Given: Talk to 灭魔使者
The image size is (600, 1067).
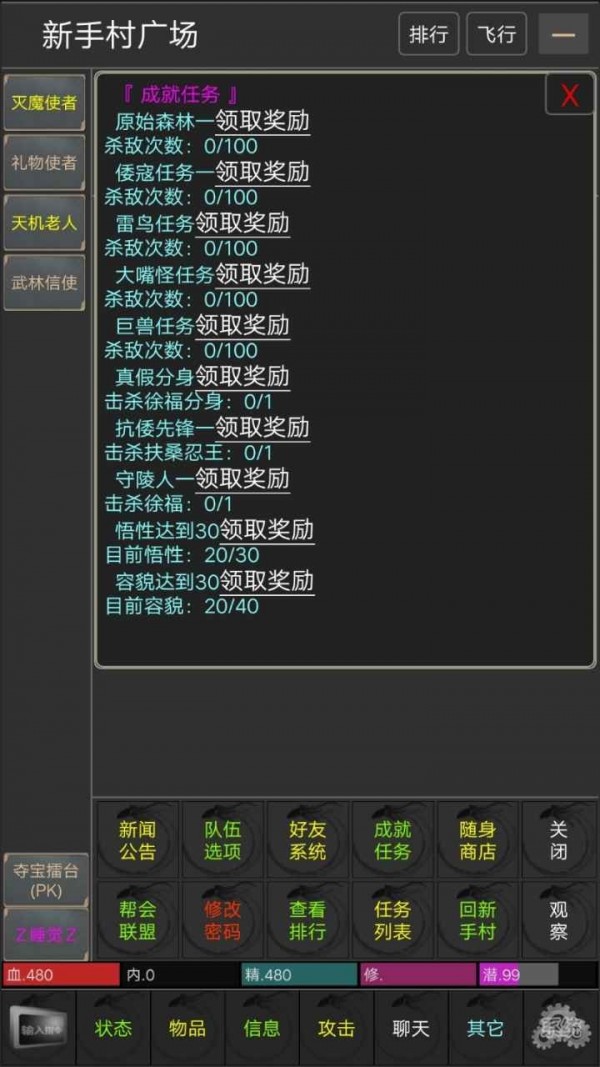Looking at the screenshot, I should pos(44,103).
